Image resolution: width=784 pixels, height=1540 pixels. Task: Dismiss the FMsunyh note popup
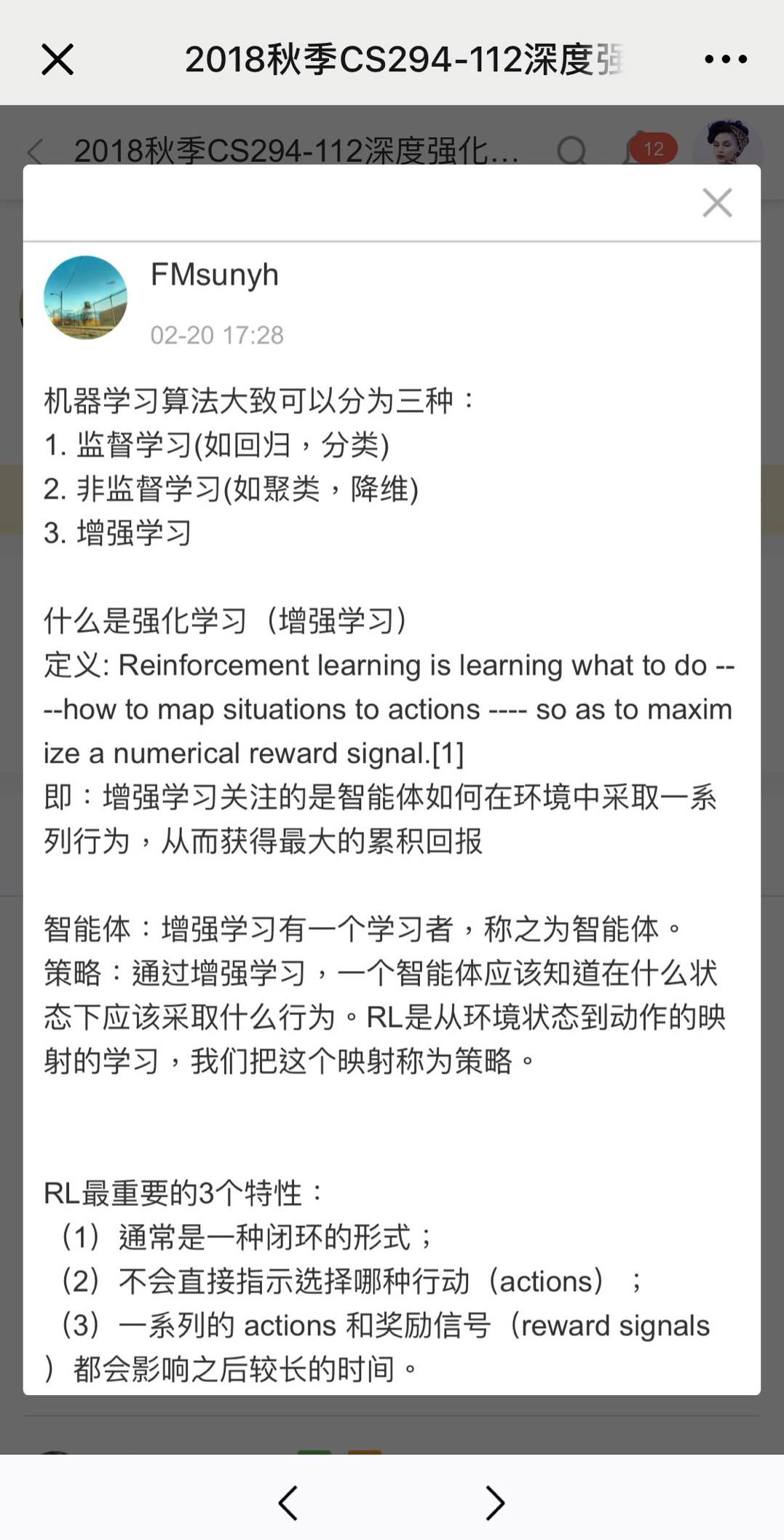[717, 202]
